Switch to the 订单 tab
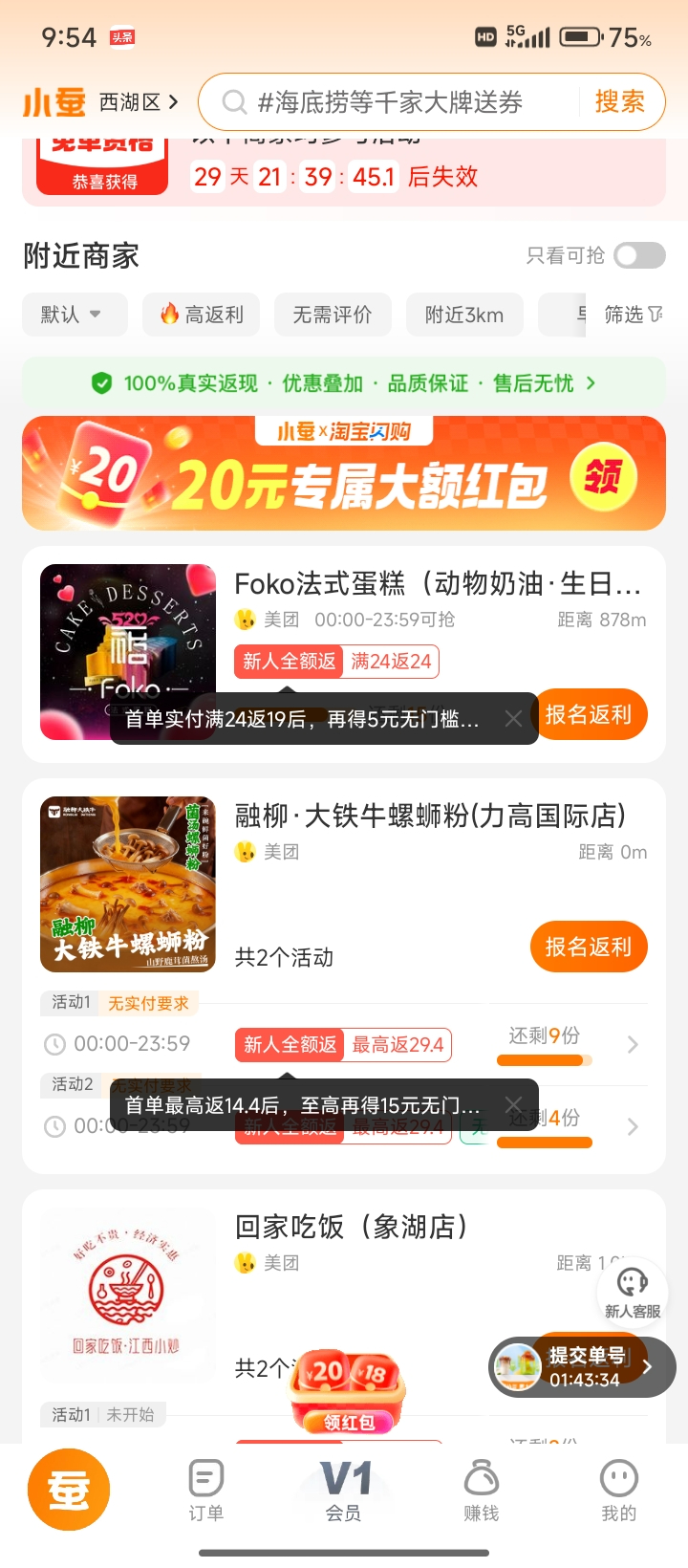 (206, 1490)
